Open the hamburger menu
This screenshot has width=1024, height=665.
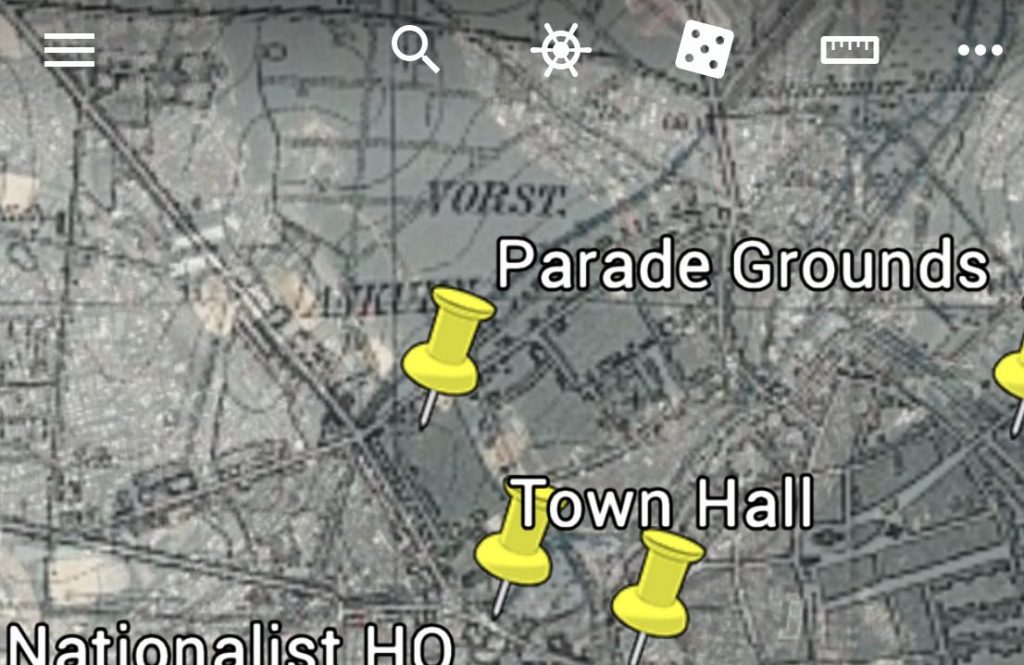(69, 49)
